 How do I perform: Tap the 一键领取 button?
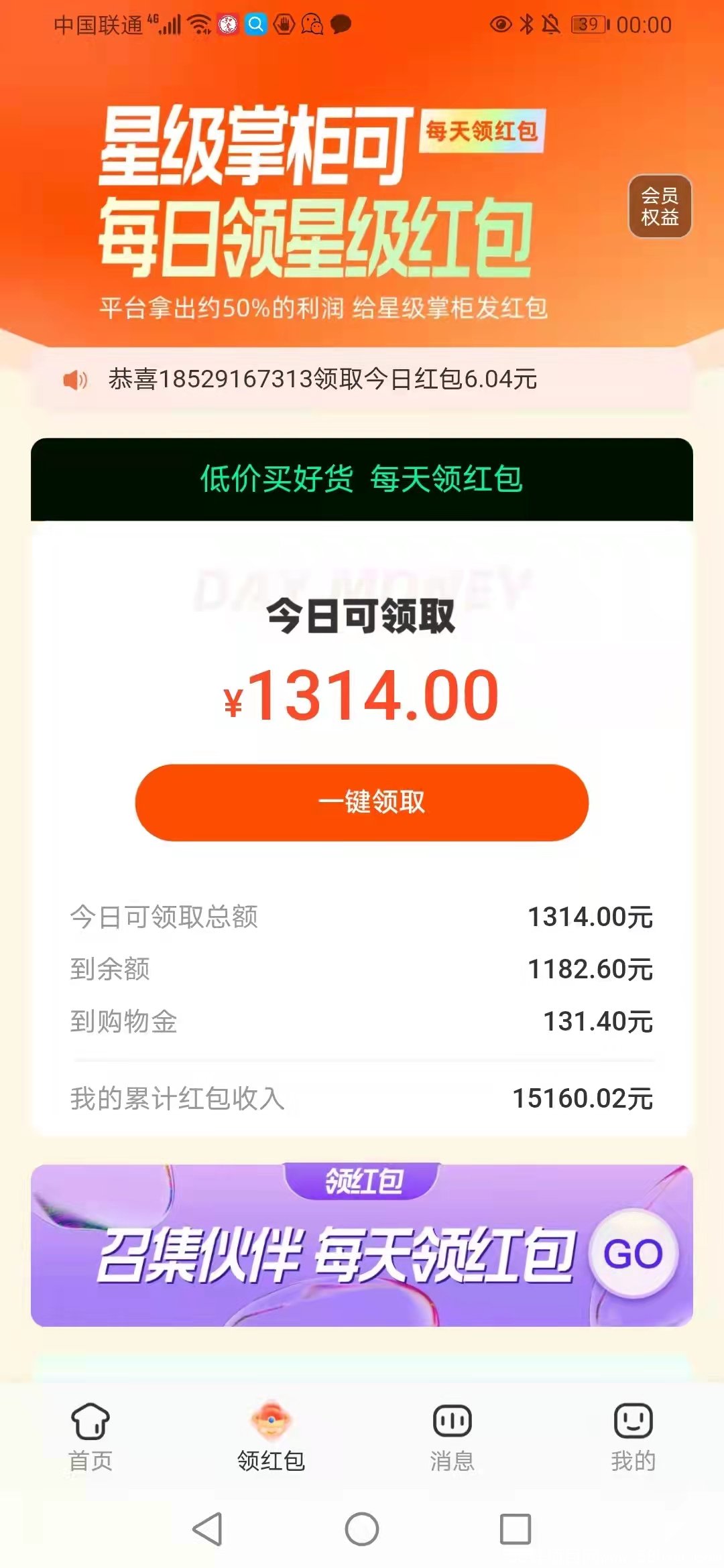[362, 802]
